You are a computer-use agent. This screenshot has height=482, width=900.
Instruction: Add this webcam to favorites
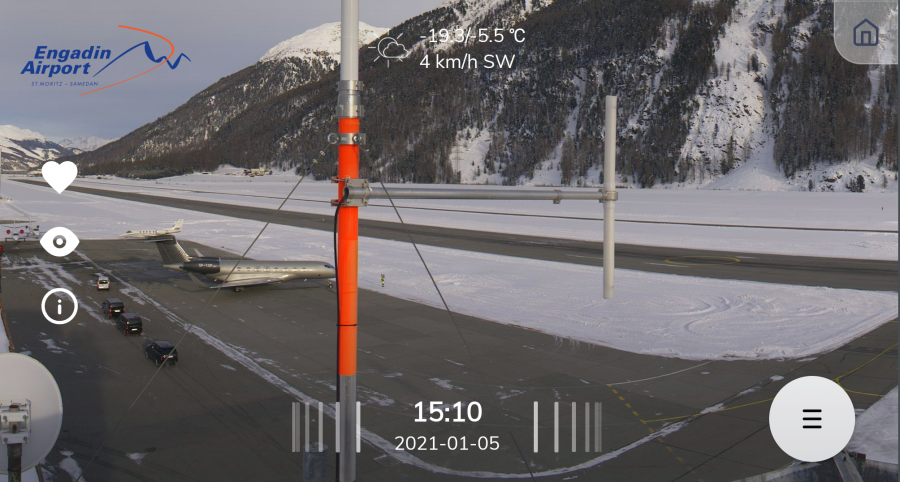click(x=59, y=177)
